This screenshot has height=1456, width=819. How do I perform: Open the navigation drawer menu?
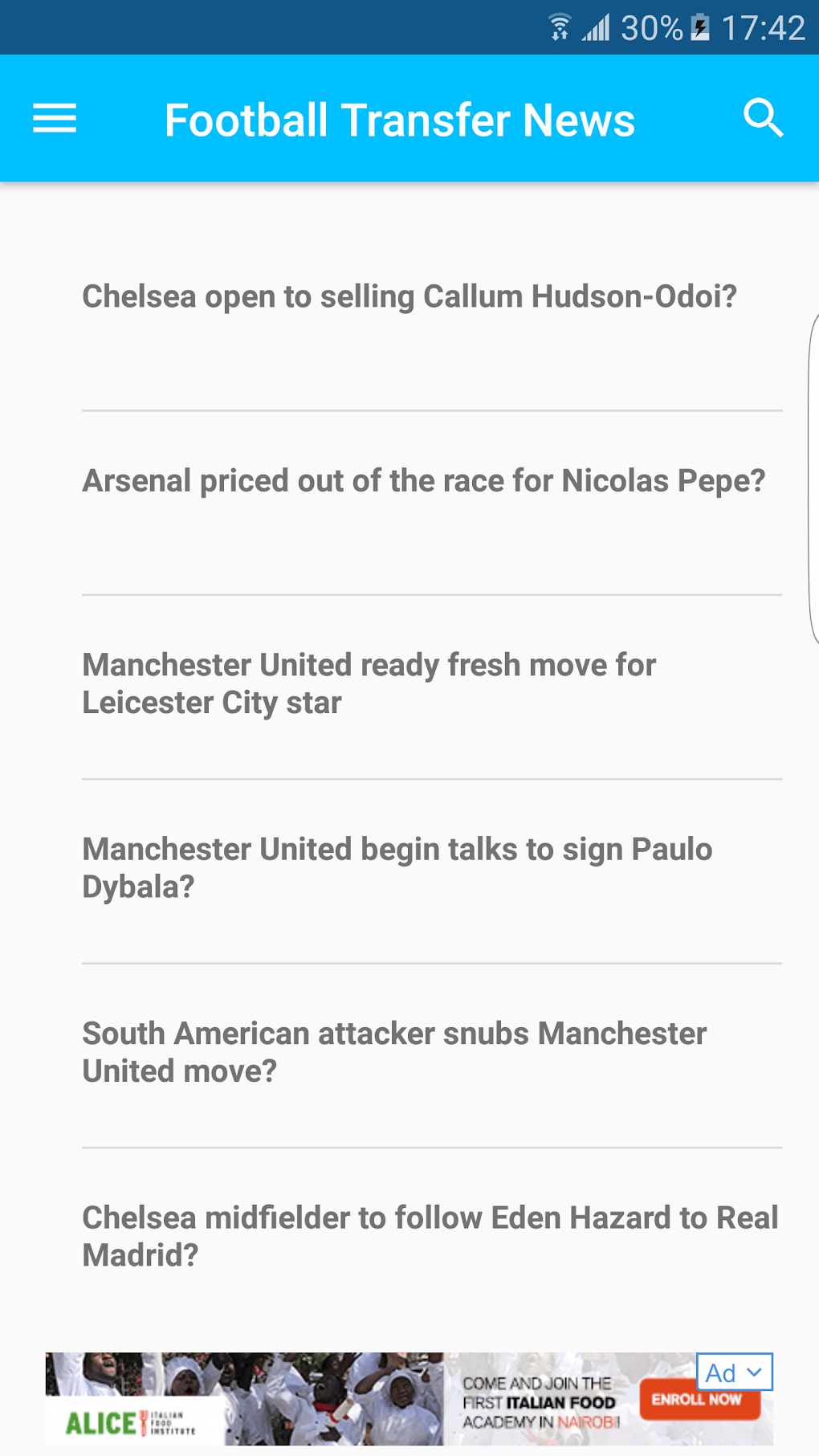coord(54,117)
